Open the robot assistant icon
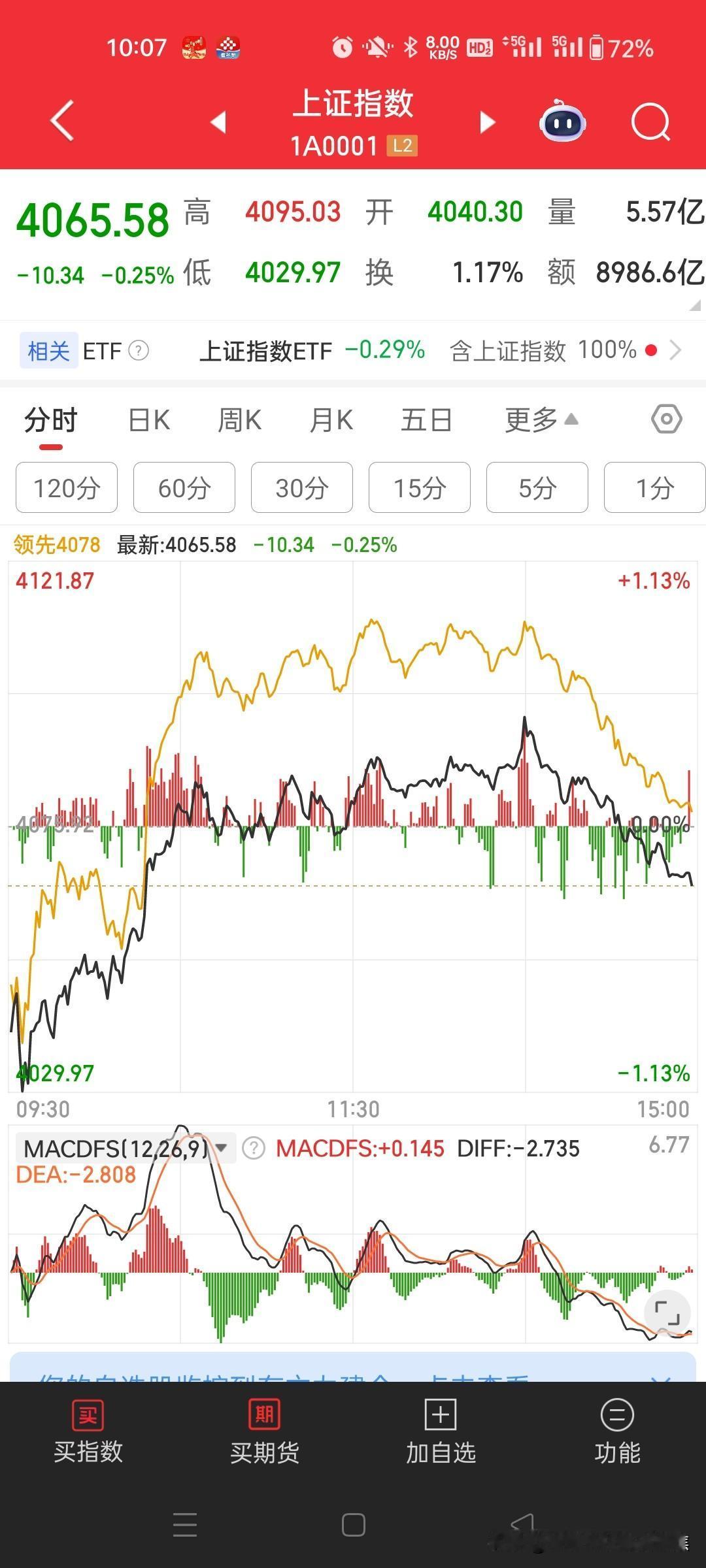 [x=562, y=121]
